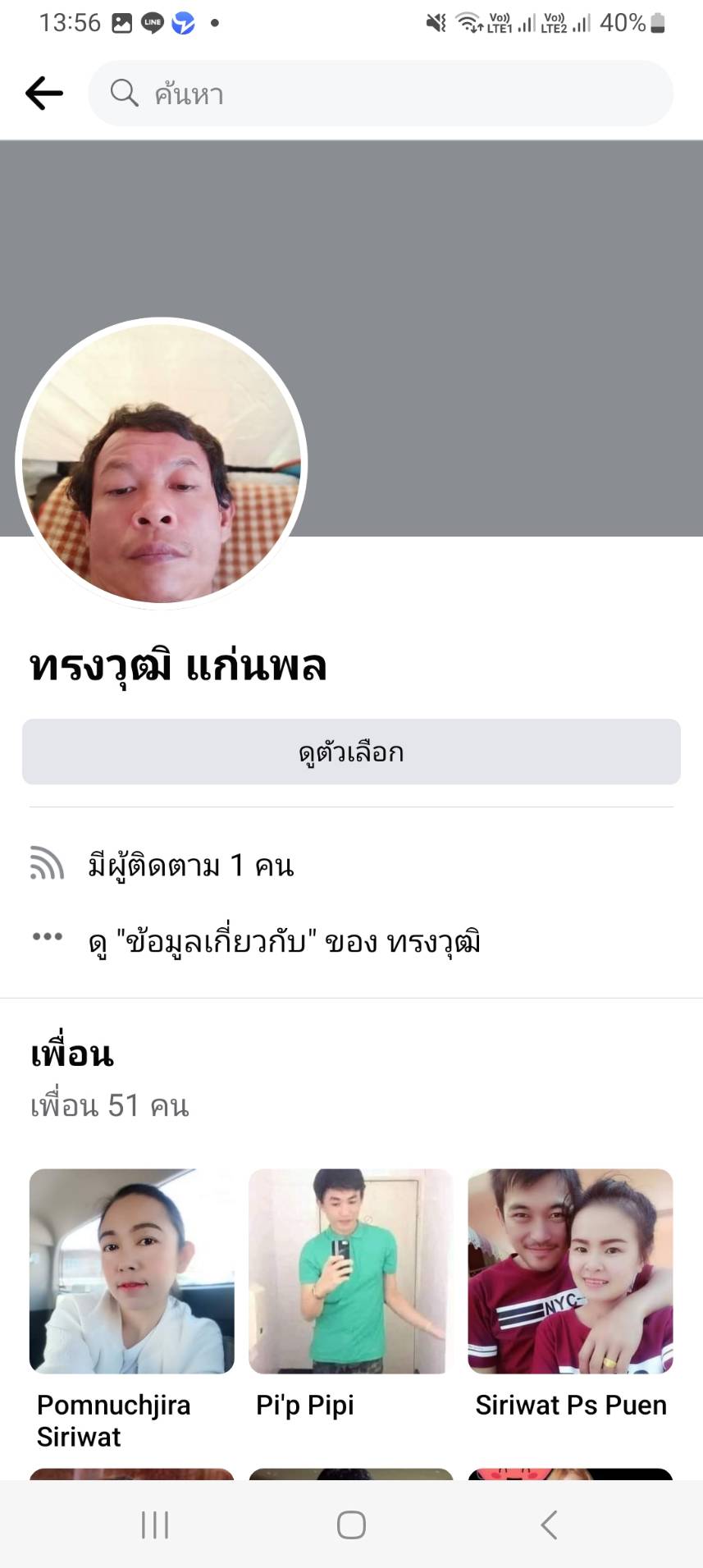Open the recent apps overview
This screenshot has height=1568, width=703.
coord(155,1525)
